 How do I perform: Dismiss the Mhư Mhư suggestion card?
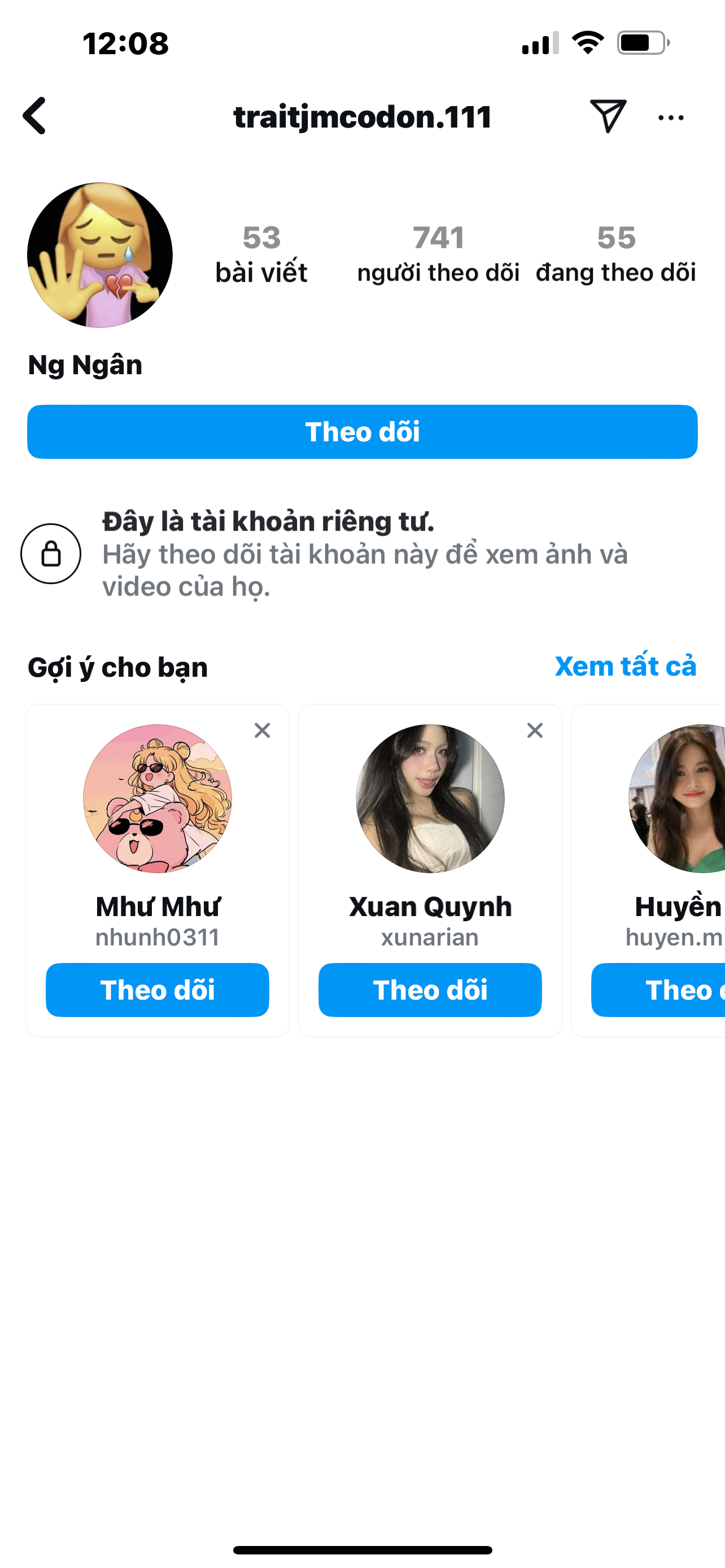[x=263, y=730]
